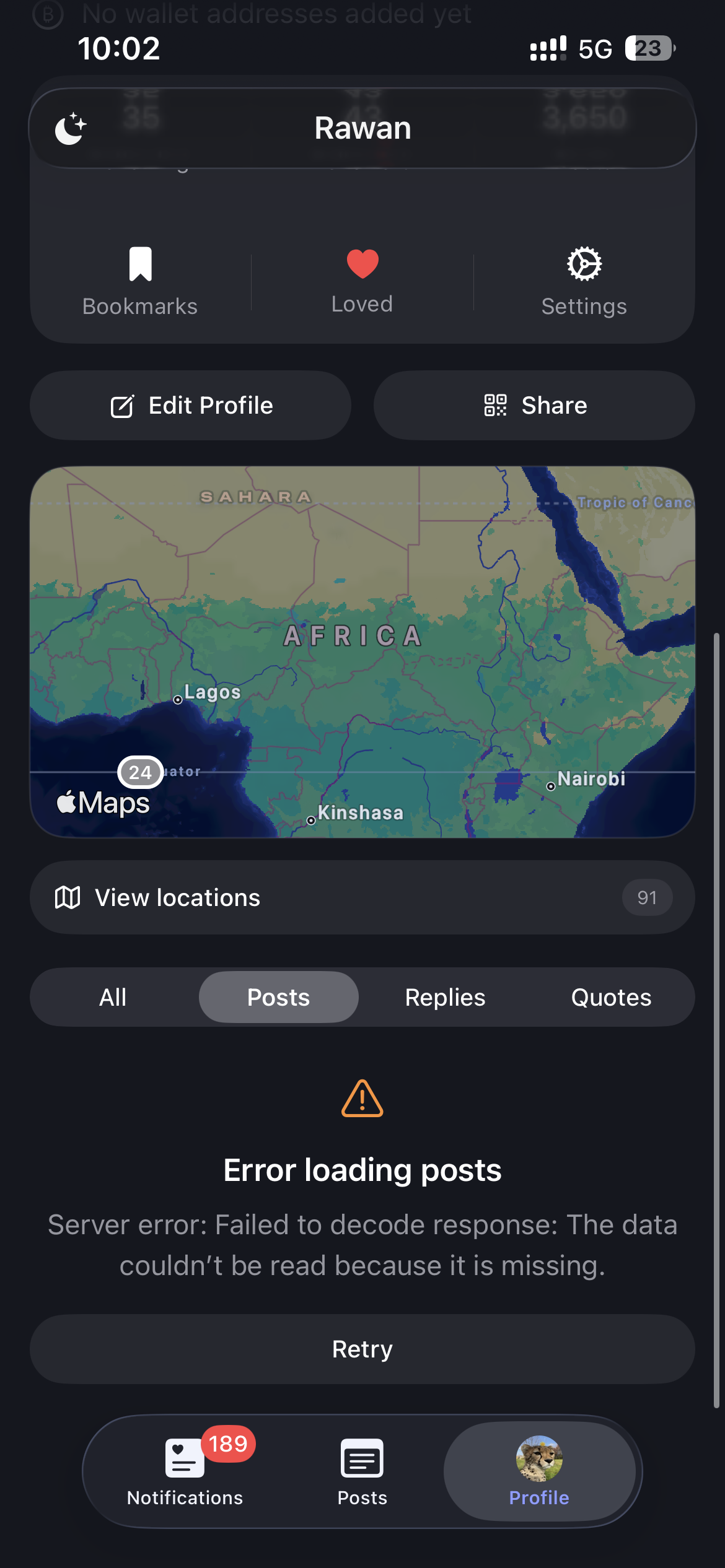This screenshot has width=725, height=1568.
Task: Toggle the dark mode moon icon
Action: (x=71, y=128)
